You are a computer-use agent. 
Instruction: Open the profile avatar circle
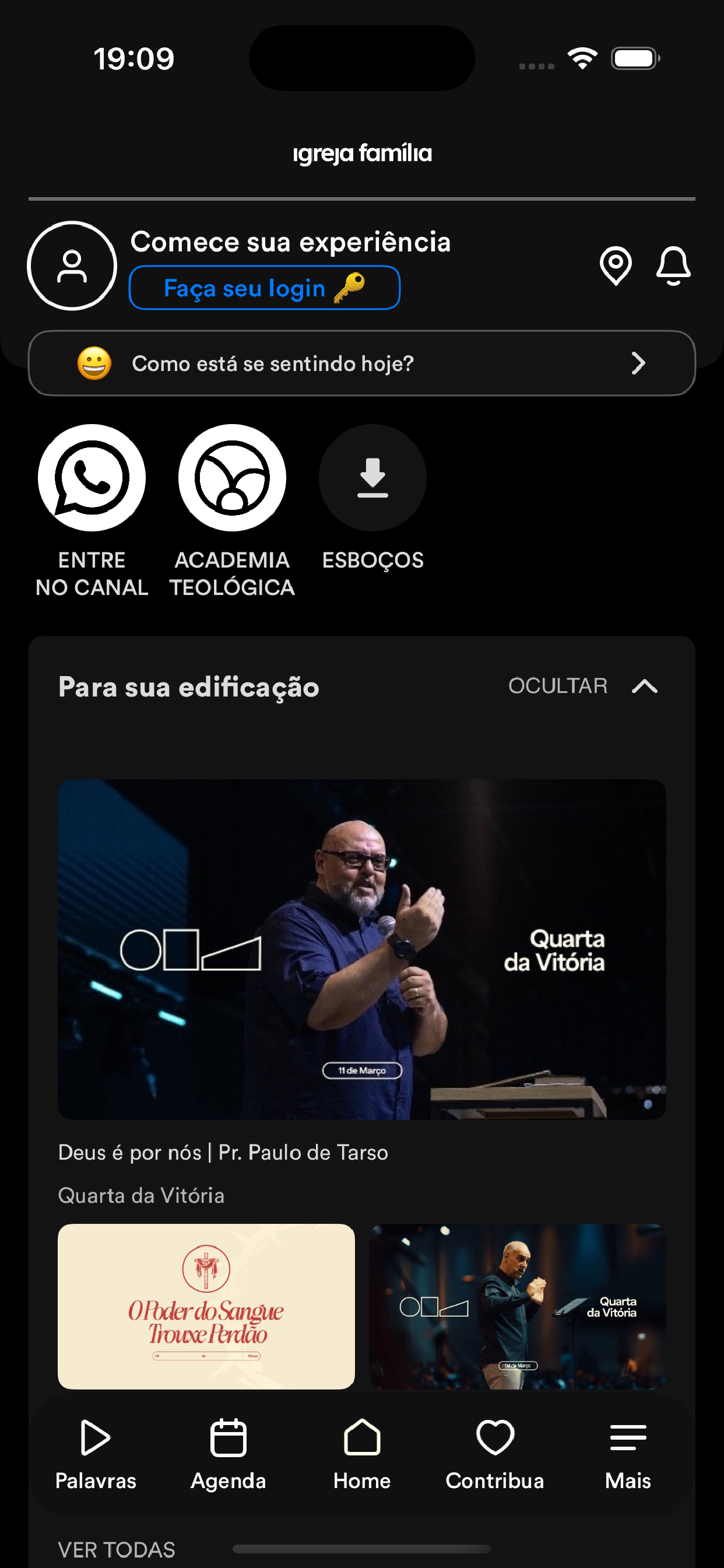tap(72, 266)
